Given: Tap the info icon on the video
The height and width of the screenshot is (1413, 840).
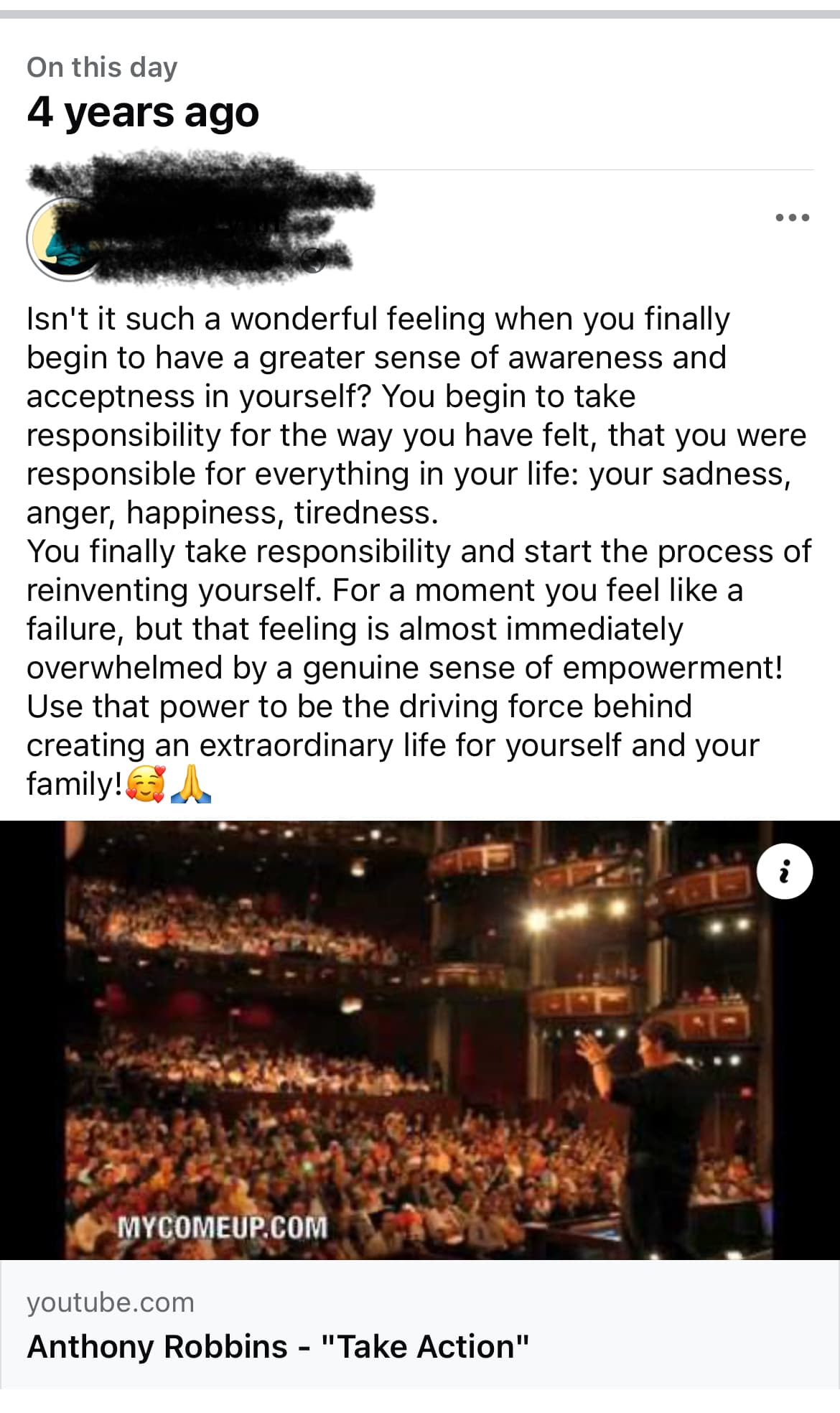Looking at the screenshot, I should (x=785, y=871).
